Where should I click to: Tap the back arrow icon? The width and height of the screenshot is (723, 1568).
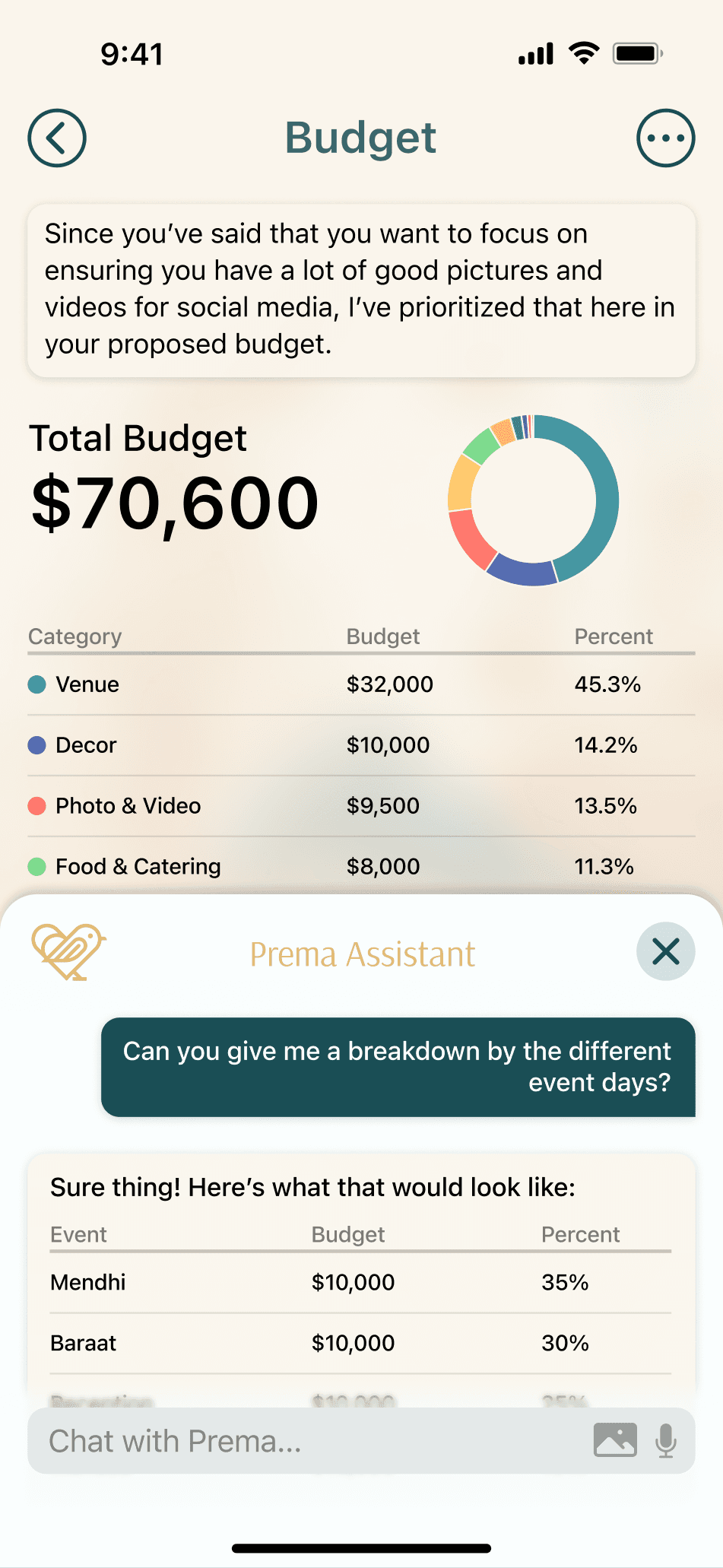[x=57, y=138]
